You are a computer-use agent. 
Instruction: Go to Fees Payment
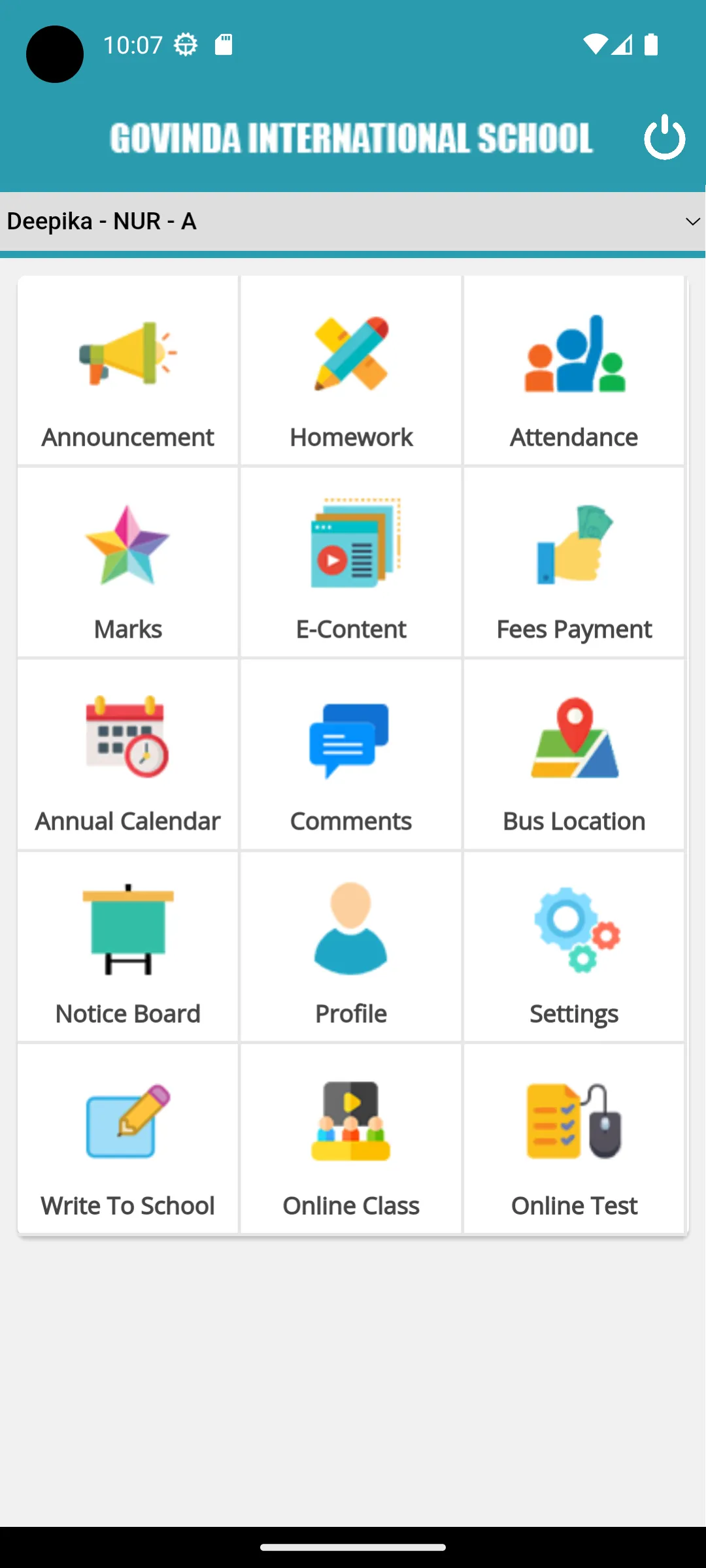click(x=574, y=563)
